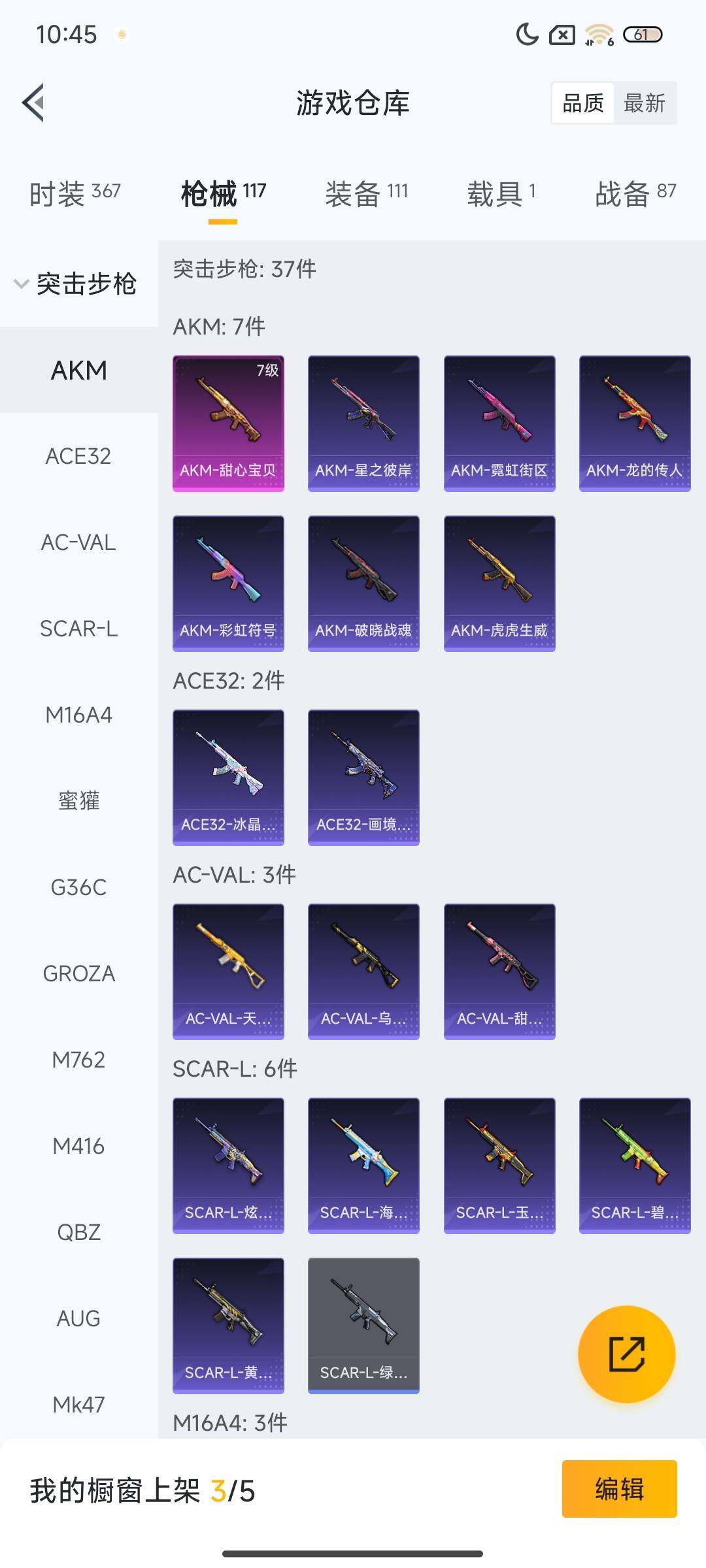Image resolution: width=706 pixels, height=1568 pixels.
Task: View the AKM-龙的传人 skin
Action: pyautogui.click(x=635, y=423)
